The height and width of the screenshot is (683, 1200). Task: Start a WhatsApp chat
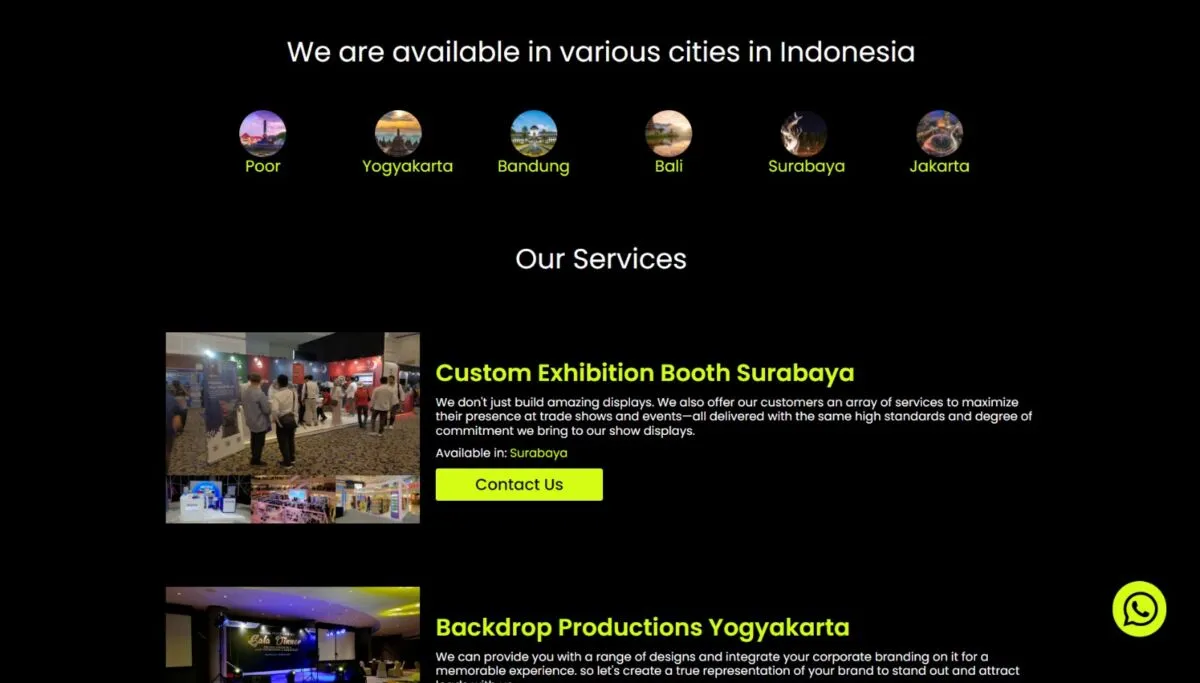1139,609
